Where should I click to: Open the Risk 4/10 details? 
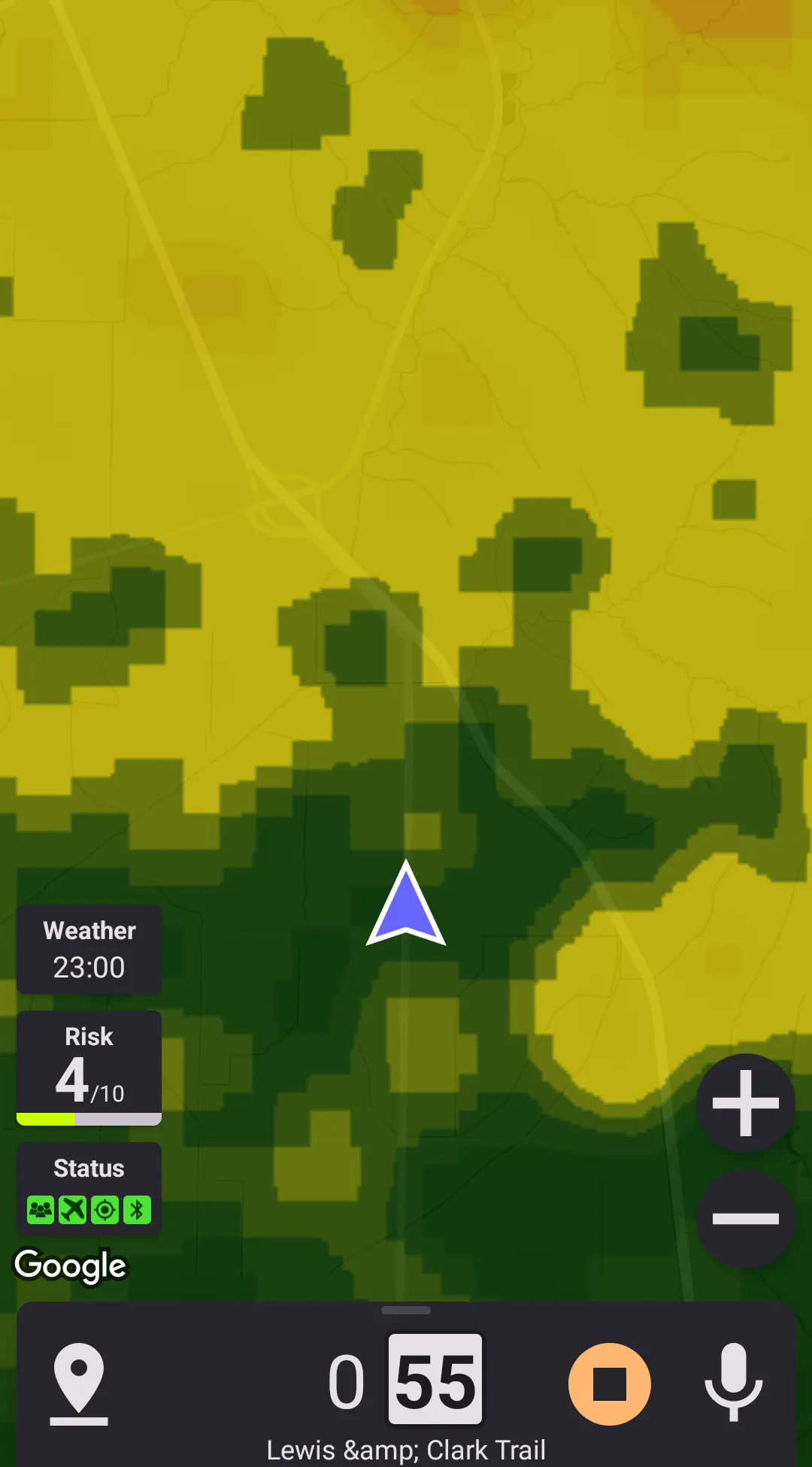(x=89, y=1068)
